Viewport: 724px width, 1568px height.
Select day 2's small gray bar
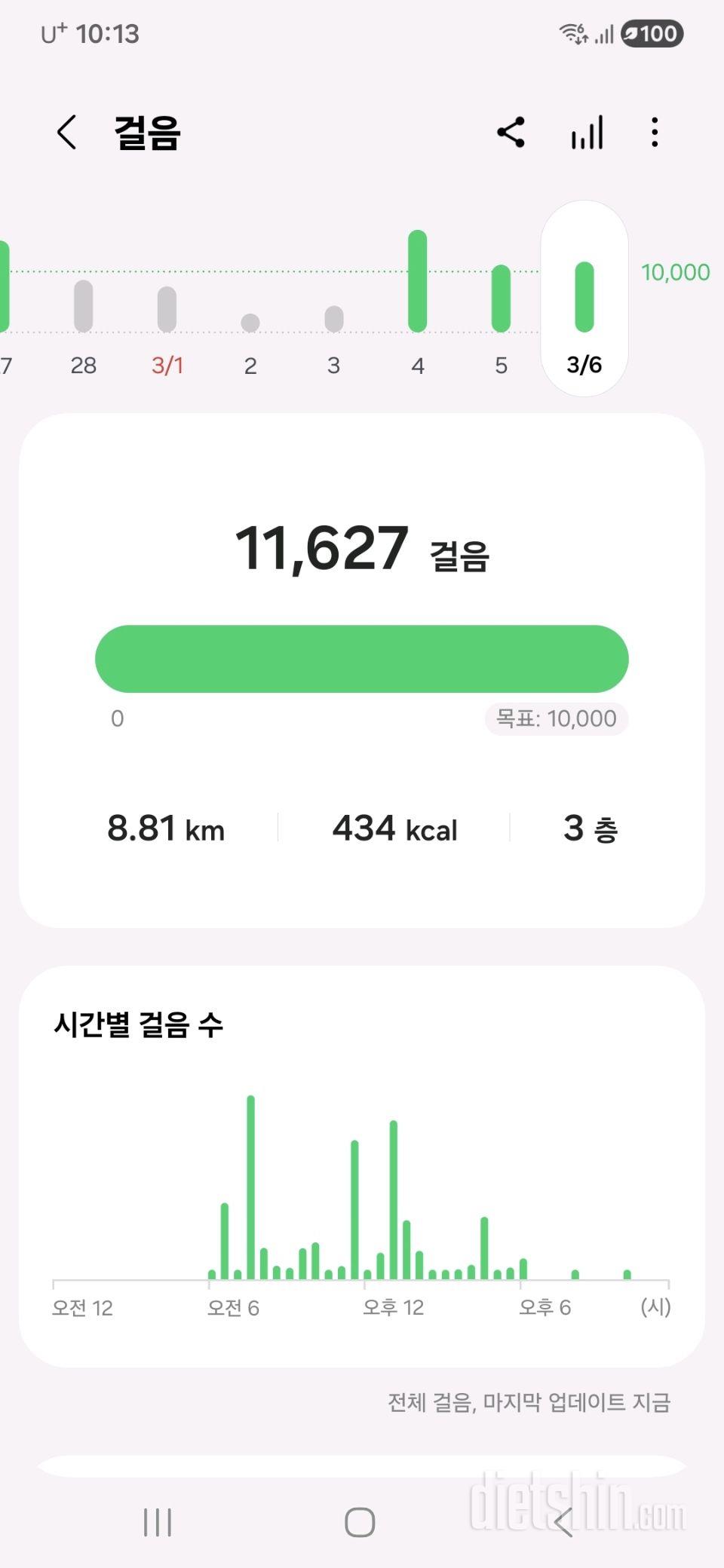(x=250, y=320)
